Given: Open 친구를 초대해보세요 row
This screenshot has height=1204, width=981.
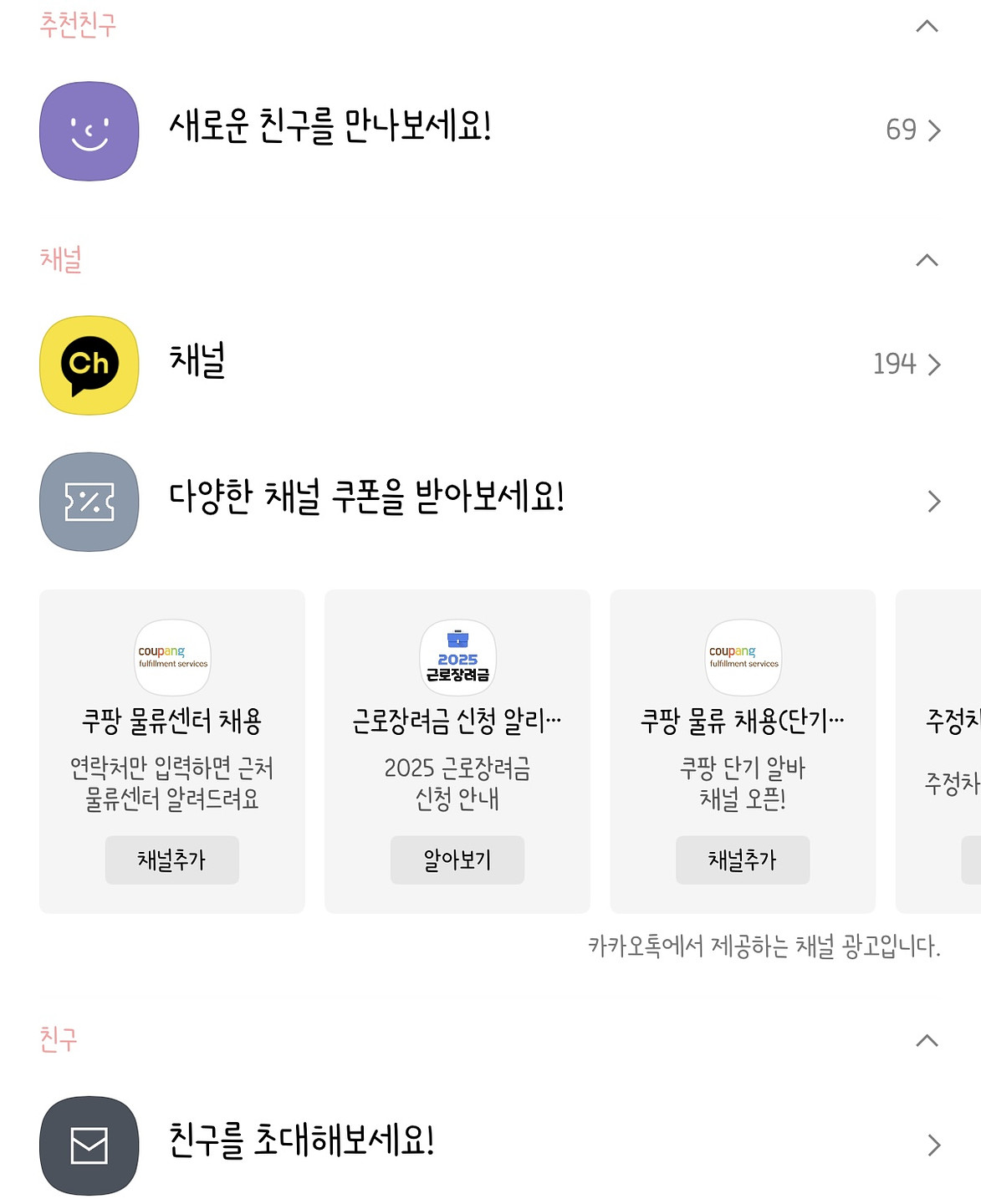Looking at the screenshot, I should 490,1145.
